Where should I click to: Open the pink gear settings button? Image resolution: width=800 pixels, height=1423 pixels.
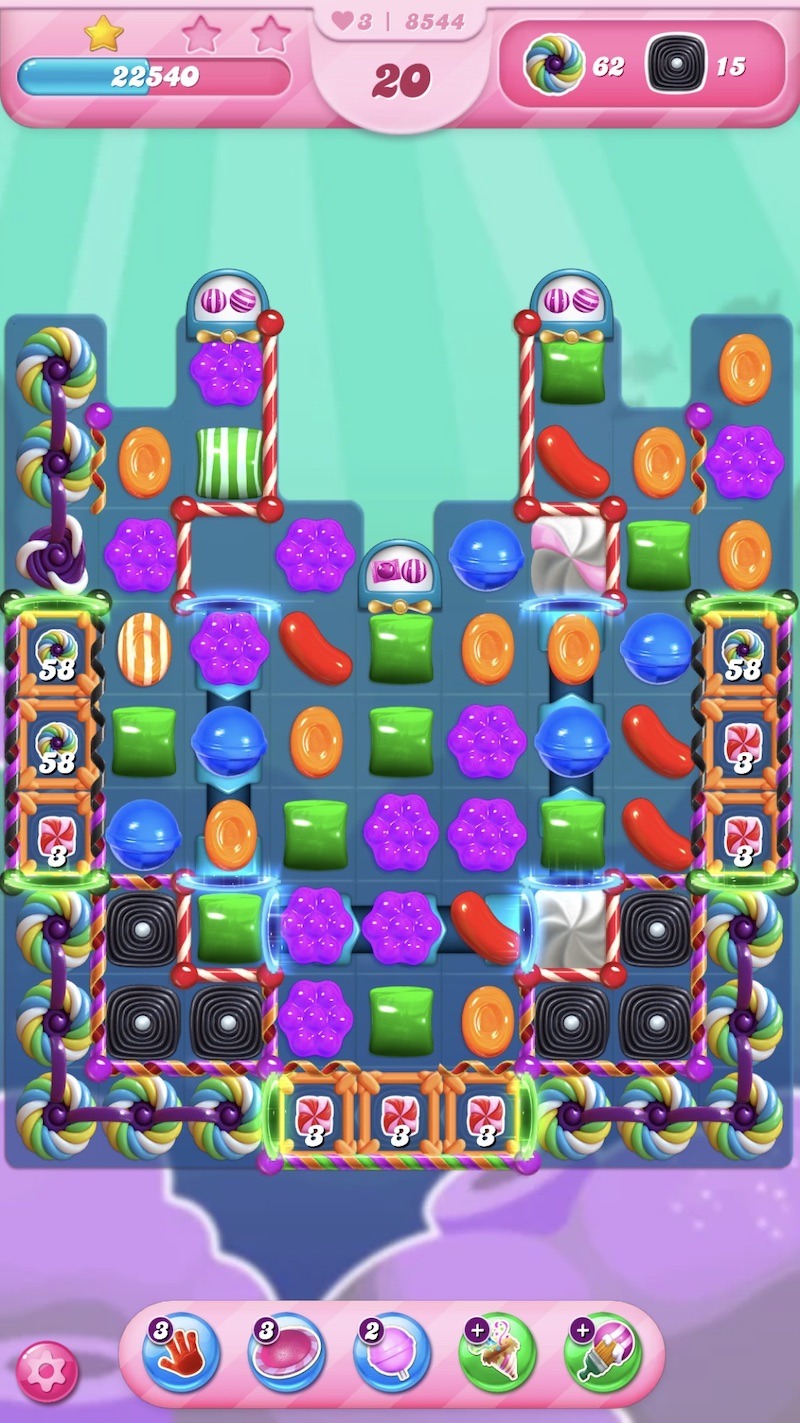click(46, 1369)
